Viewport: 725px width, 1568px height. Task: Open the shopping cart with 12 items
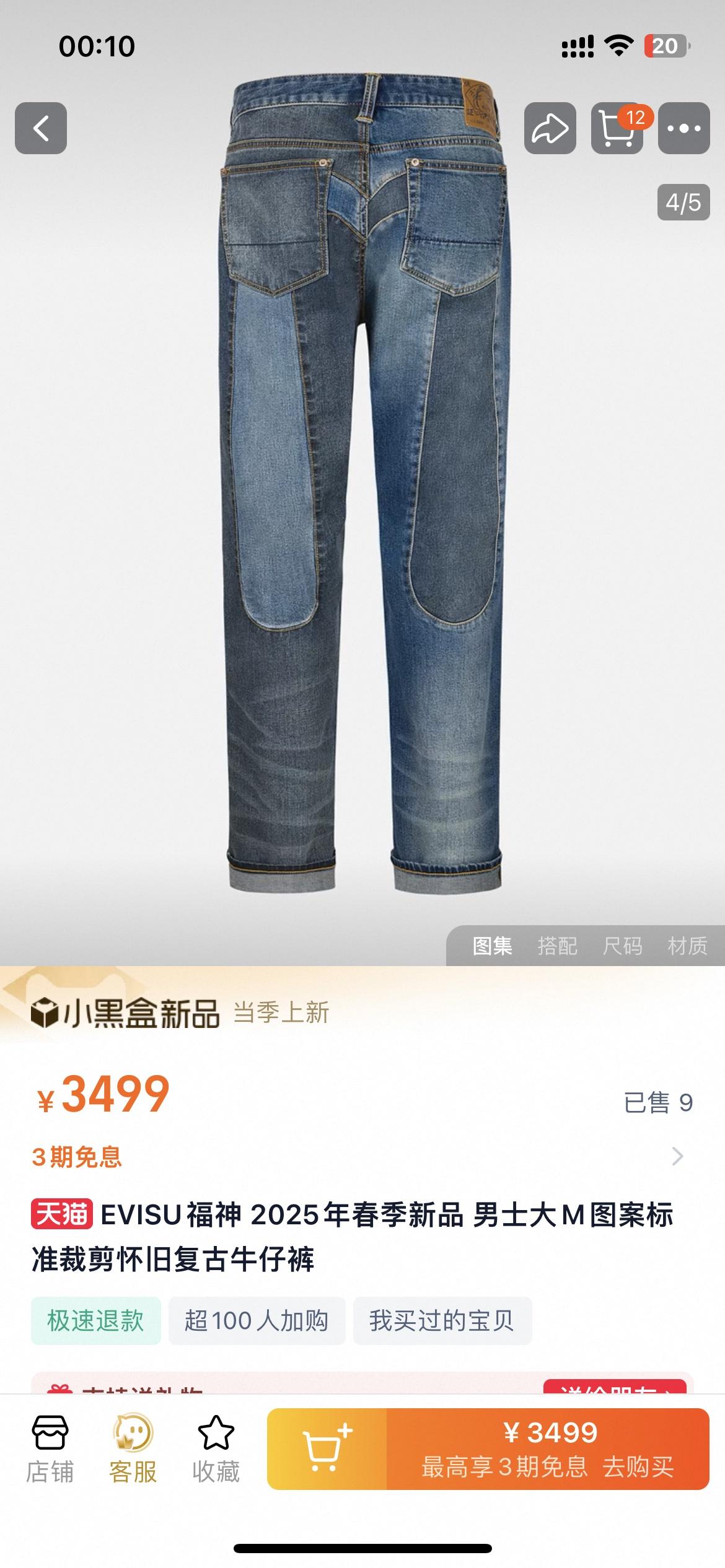tap(617, 128)
